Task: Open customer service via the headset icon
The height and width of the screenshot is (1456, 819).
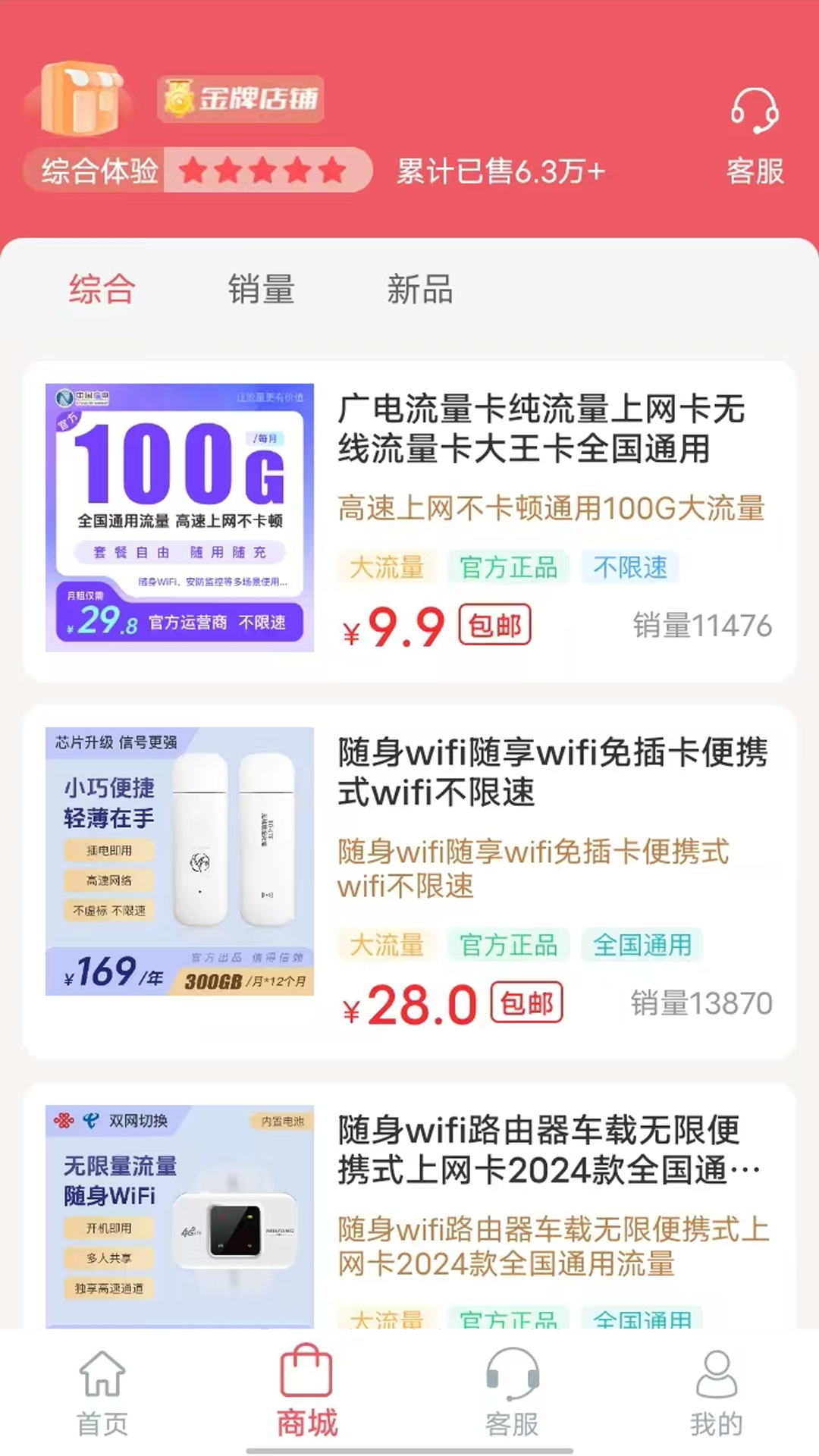Action: [x=755, y=111]
